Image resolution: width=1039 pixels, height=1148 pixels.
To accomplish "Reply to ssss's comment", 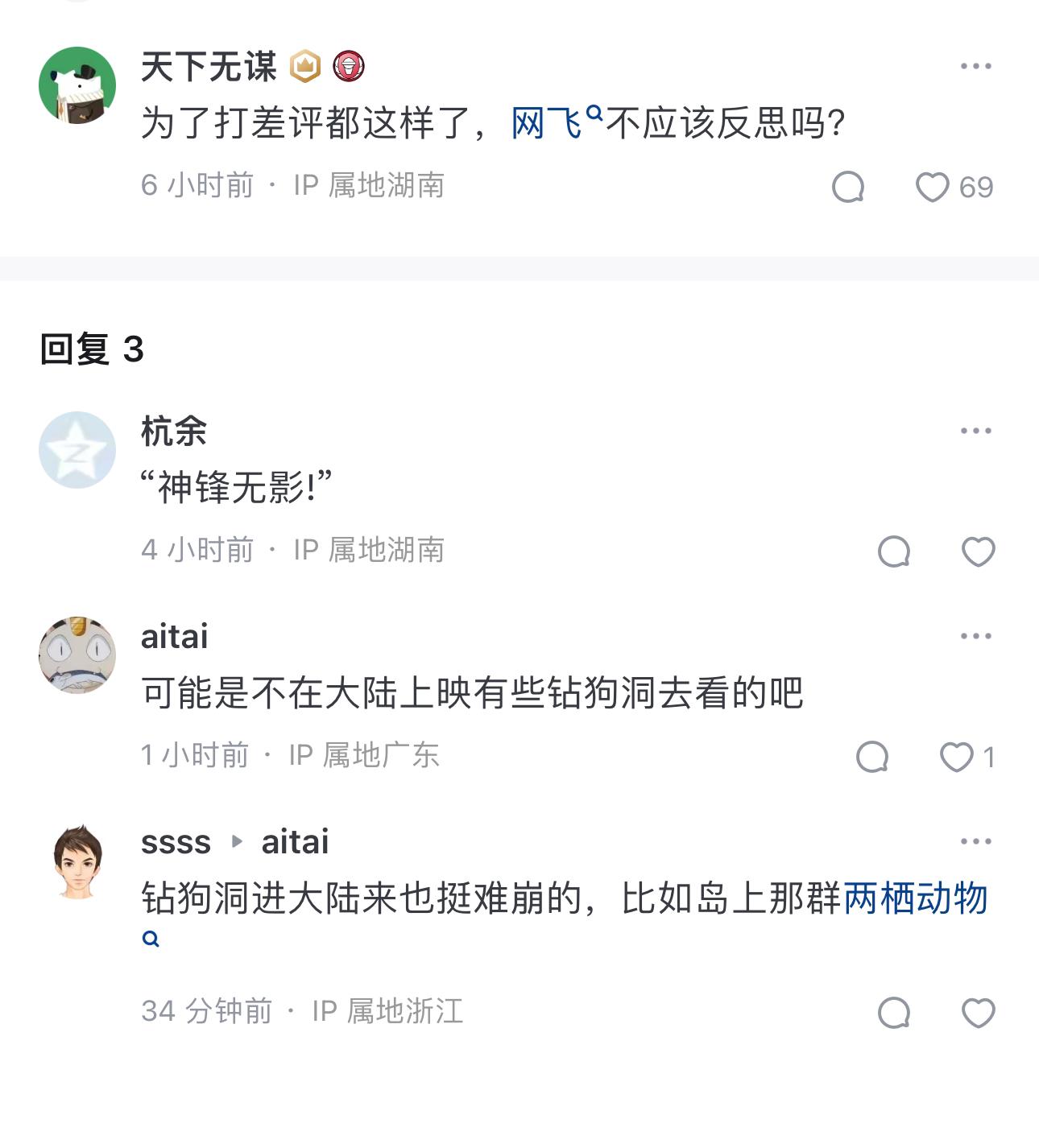I will tap(893, 1014).
